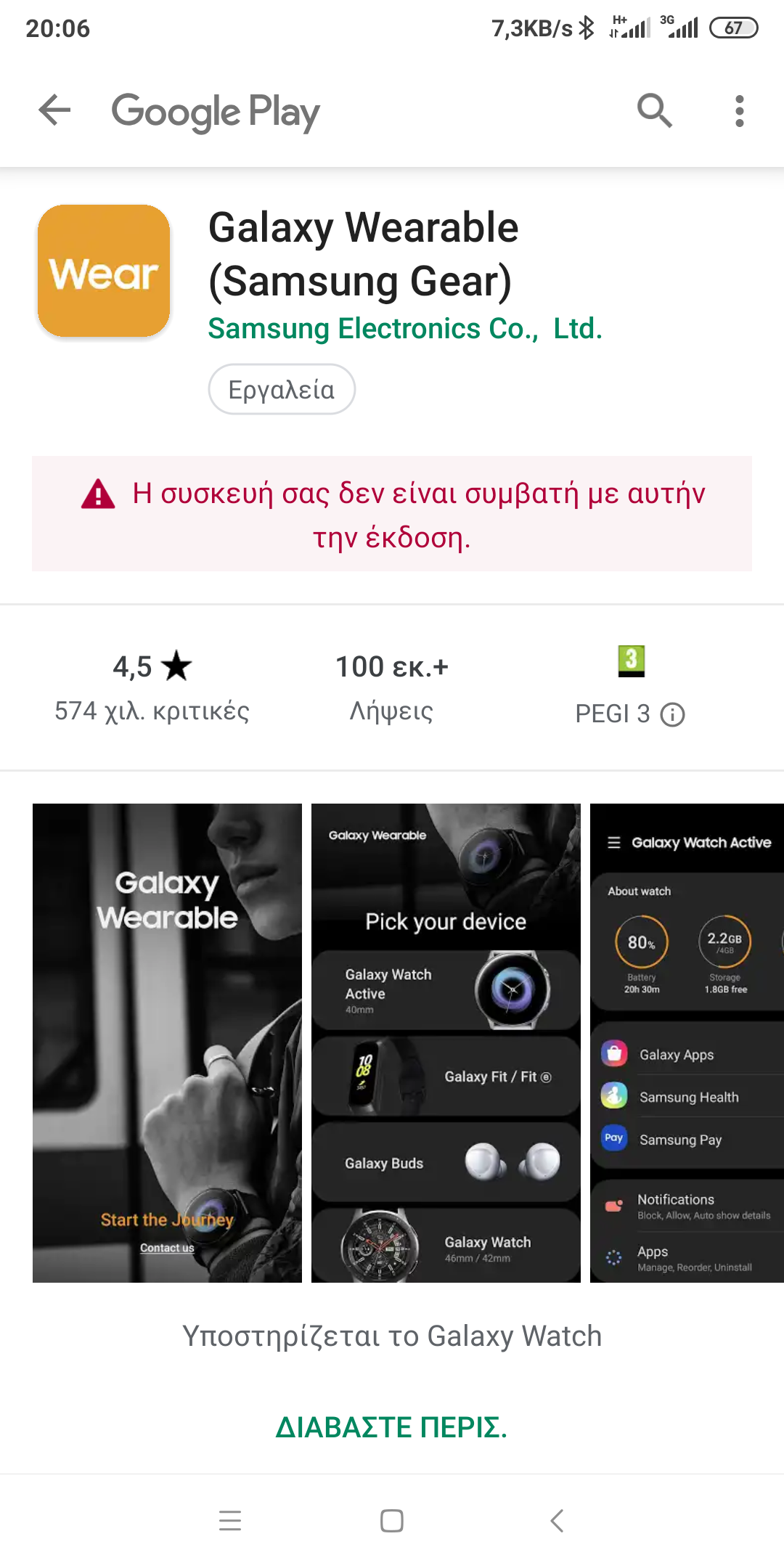This screenshot has height=1568, width=784.
Task: Tap ΔΙΑΒΑΣΤΕ ΠΕΡΙΣ. to read more
Action: 392,1427
